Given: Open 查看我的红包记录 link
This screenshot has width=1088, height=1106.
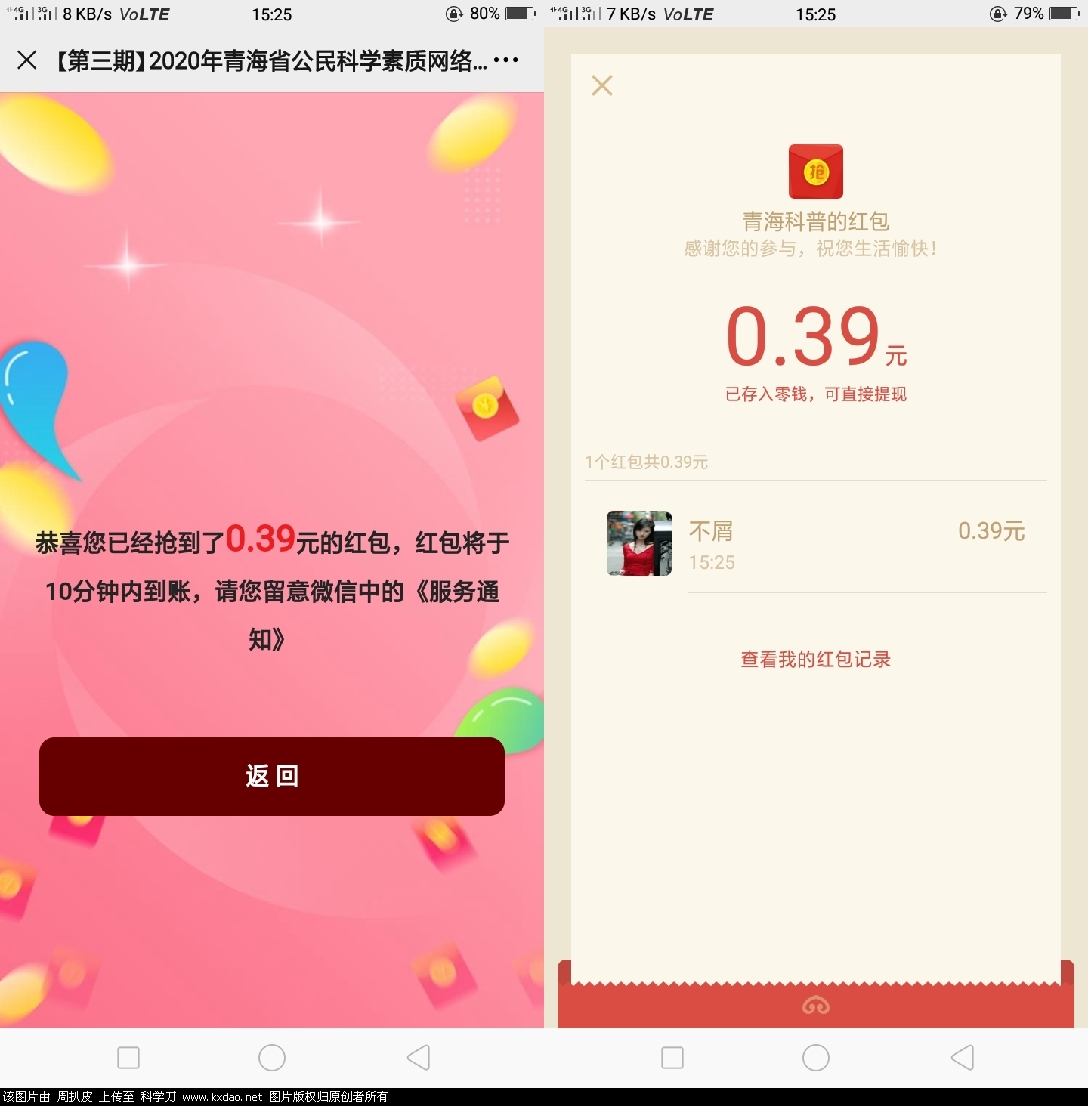Looking at the screenshot, I should 815,659.
